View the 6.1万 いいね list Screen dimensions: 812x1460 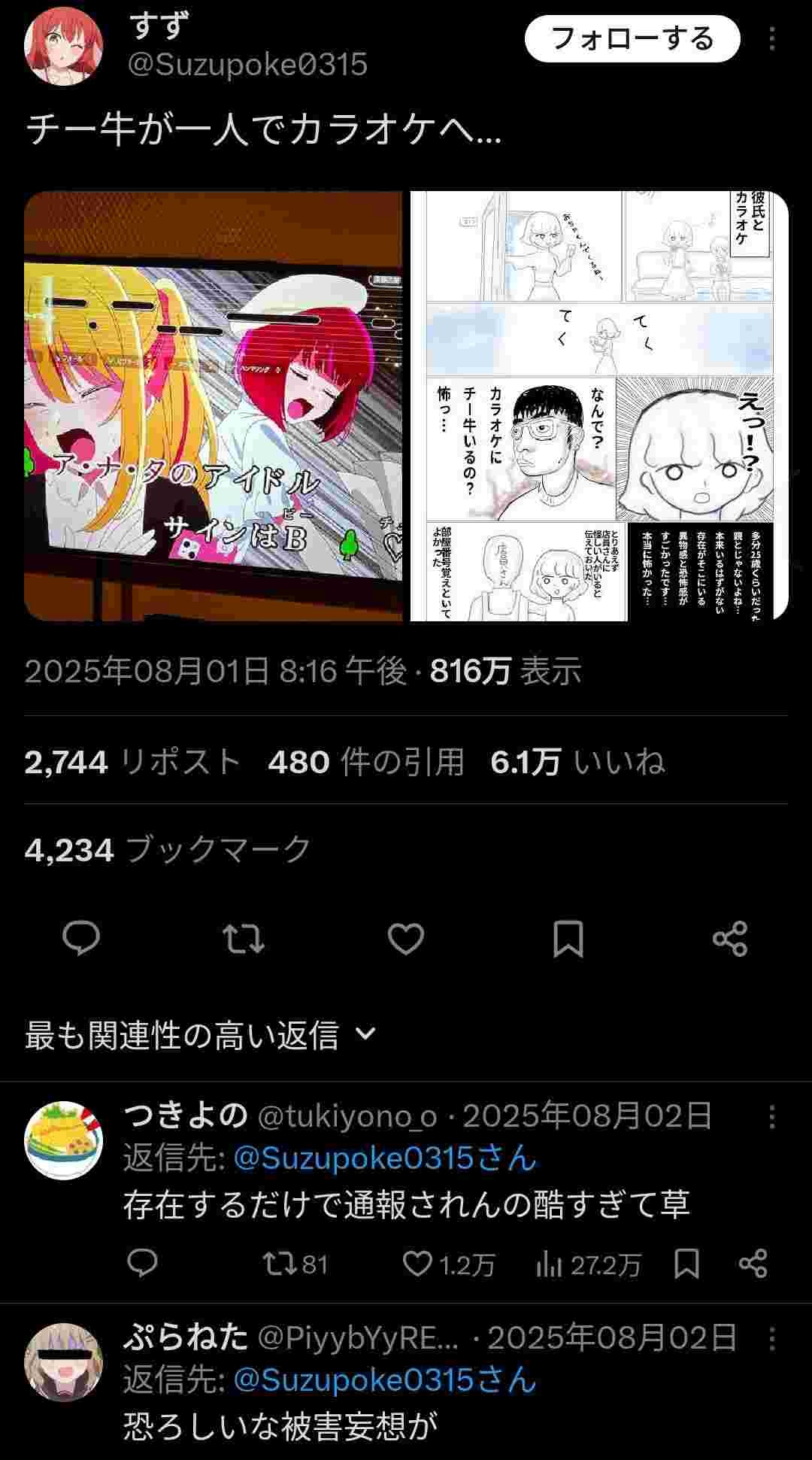(577, 762)
